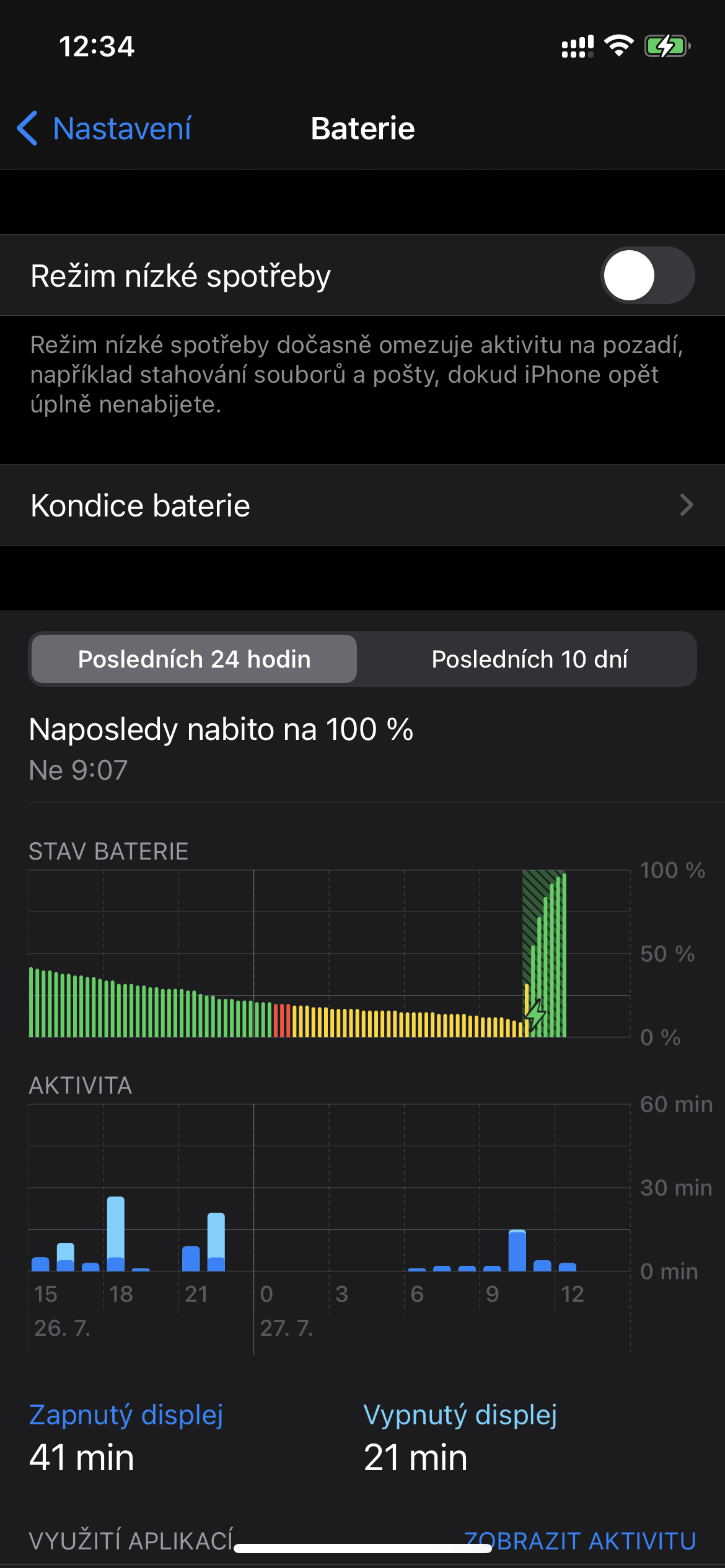Switch to Posledních 10 dní
Viewport: 725px width, 1568px height.
(x=529, y=660)
